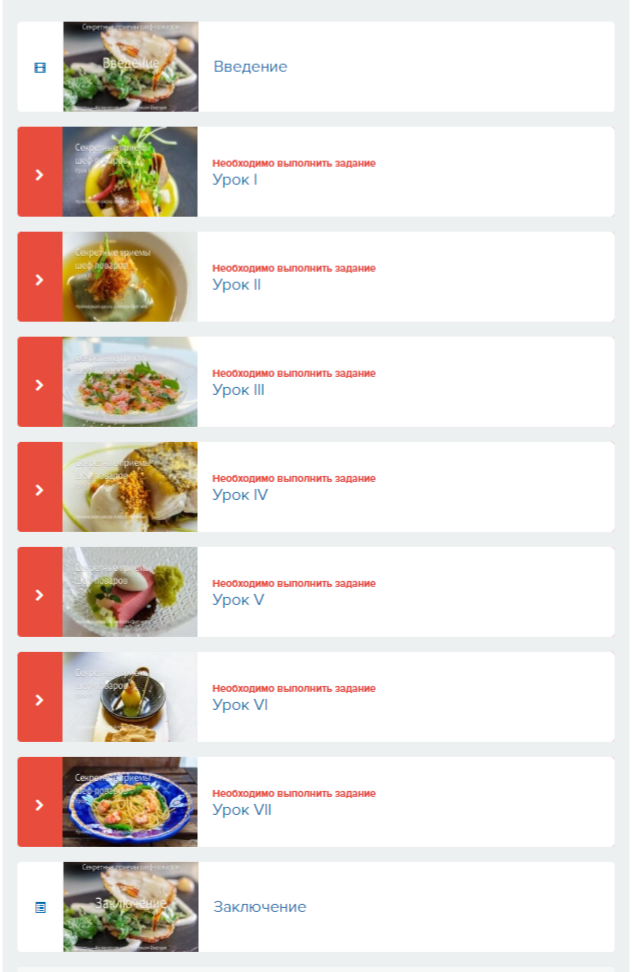This screenshot has width=632, height=972.
Task: Open the Введение lesson
Action: (250, 67)
